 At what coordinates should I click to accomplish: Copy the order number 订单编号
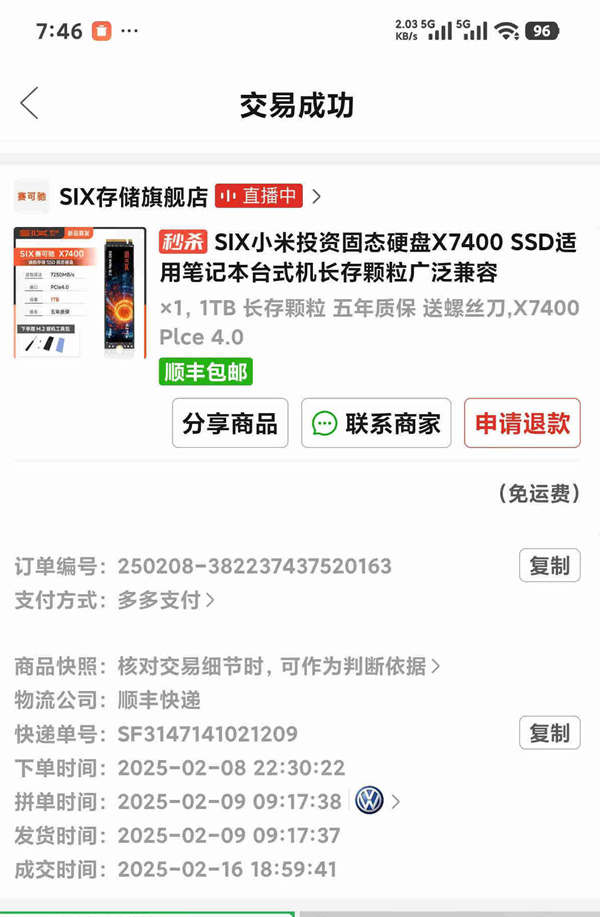[x=549, y=566]
